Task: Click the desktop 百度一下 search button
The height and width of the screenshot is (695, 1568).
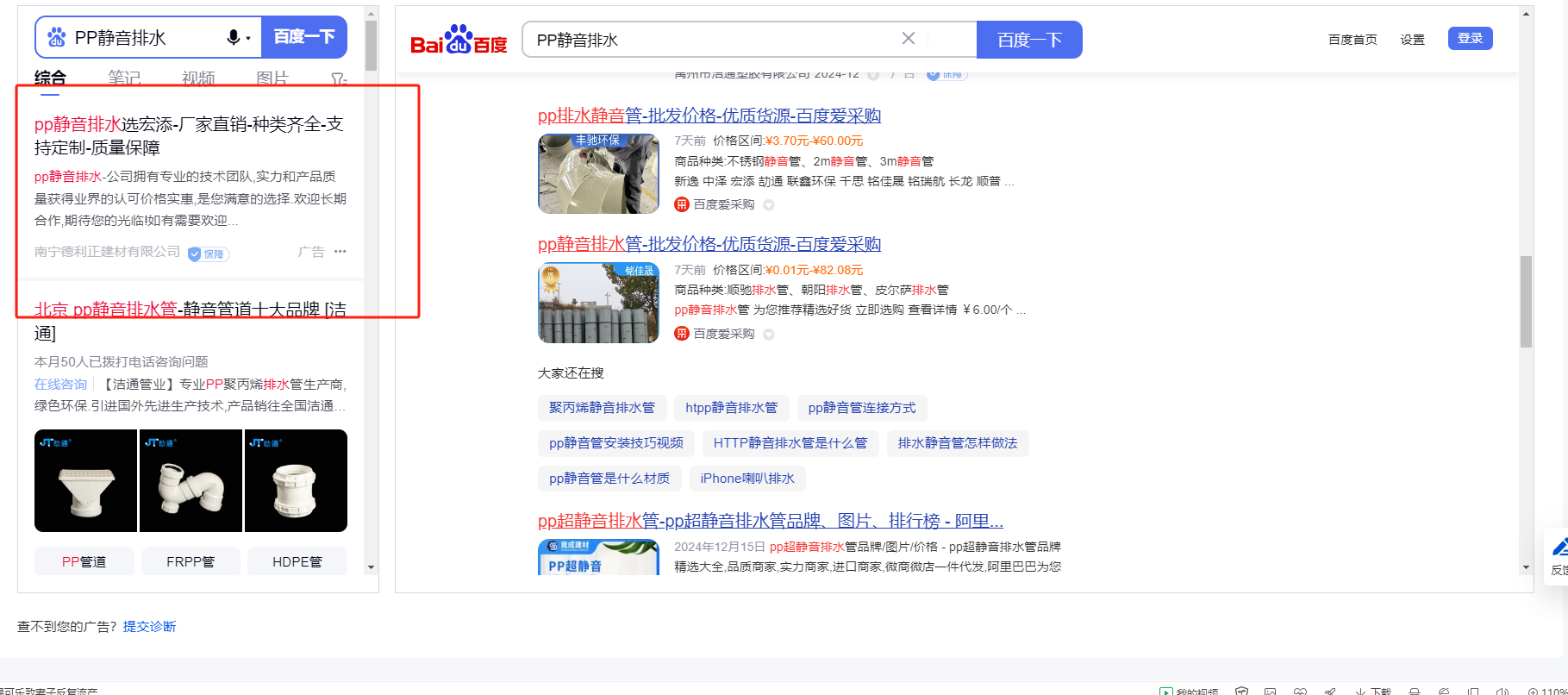Action: pyautogui.click(x=1029, y=40)
